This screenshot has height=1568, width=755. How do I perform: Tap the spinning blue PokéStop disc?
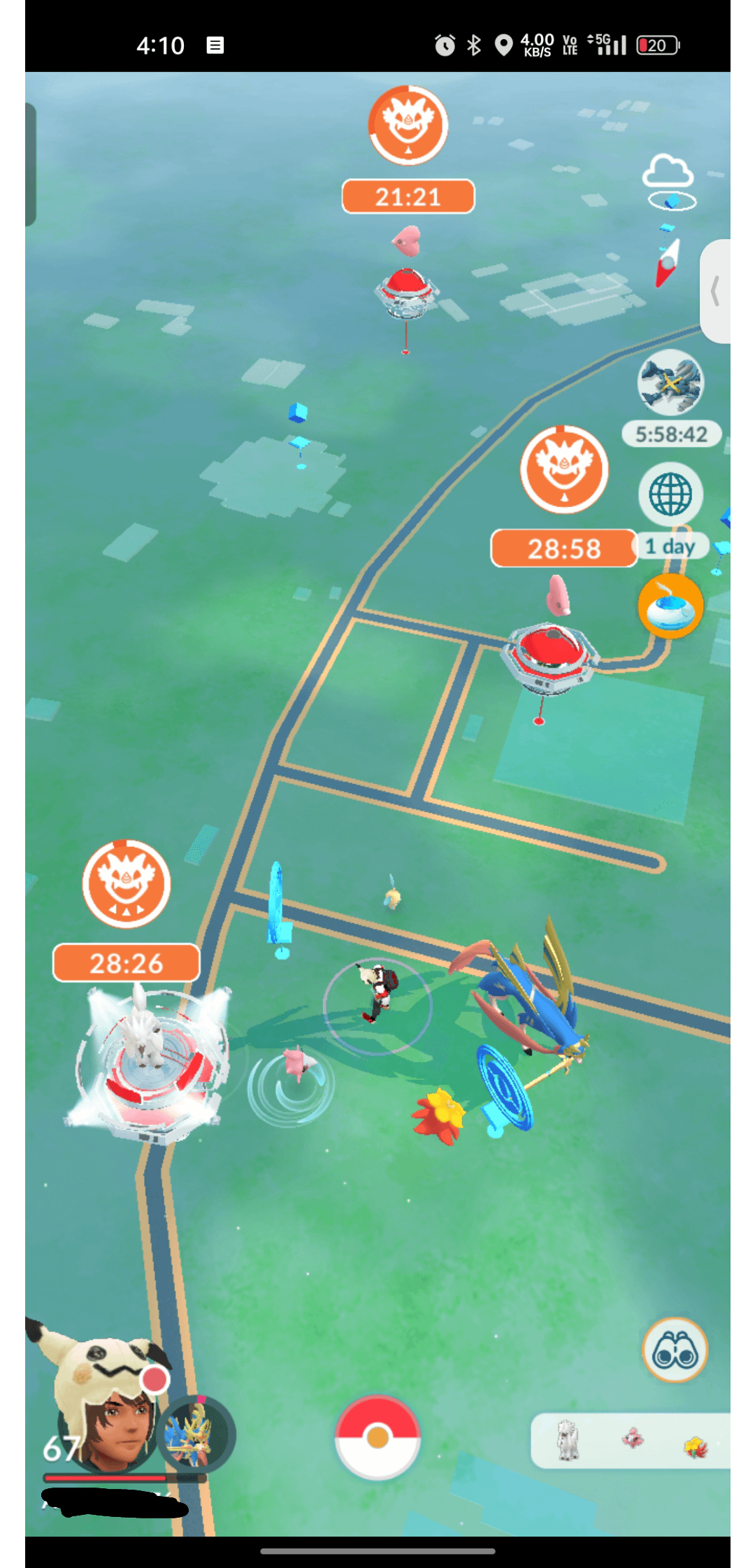click(505, 1088)
